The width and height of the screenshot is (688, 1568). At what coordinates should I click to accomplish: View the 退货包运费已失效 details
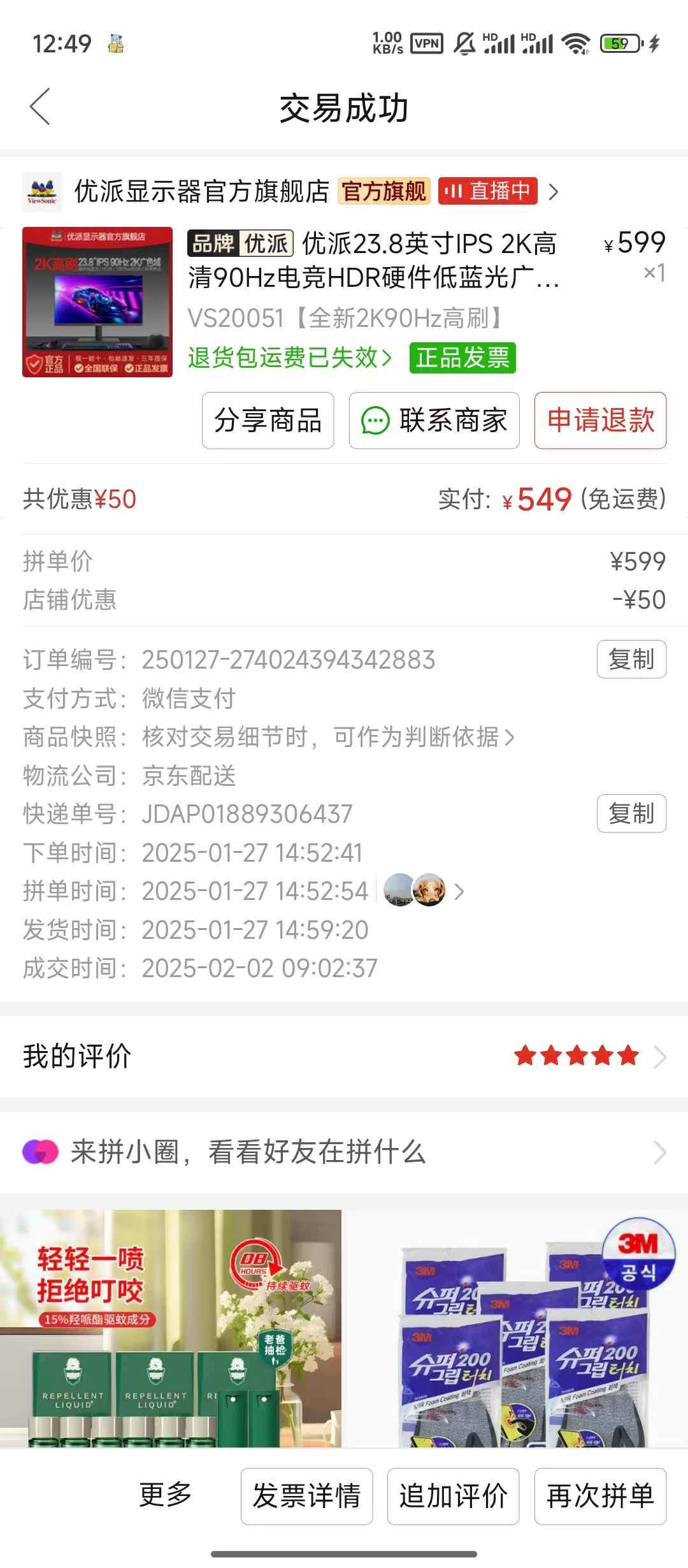point(290,358)
